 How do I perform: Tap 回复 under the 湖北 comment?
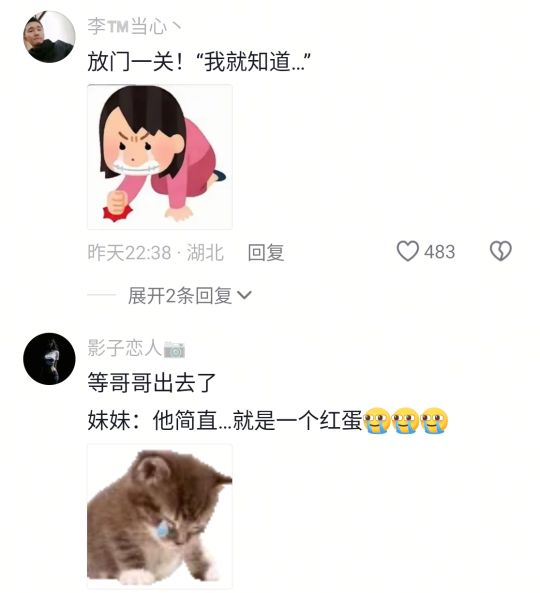point(265,252)
